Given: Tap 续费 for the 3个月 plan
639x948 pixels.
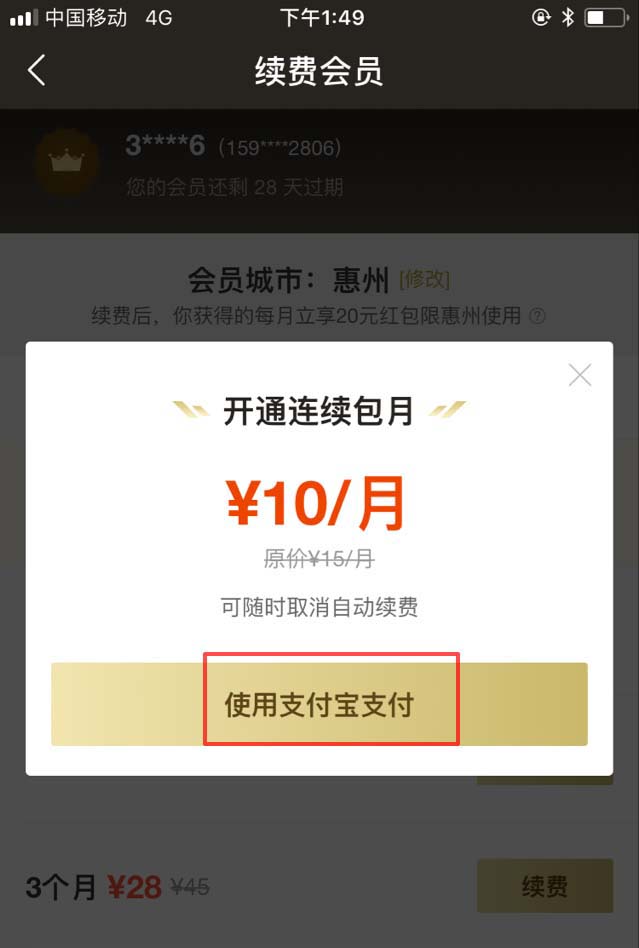Looking at the screenshot, I should coord(544,886).
